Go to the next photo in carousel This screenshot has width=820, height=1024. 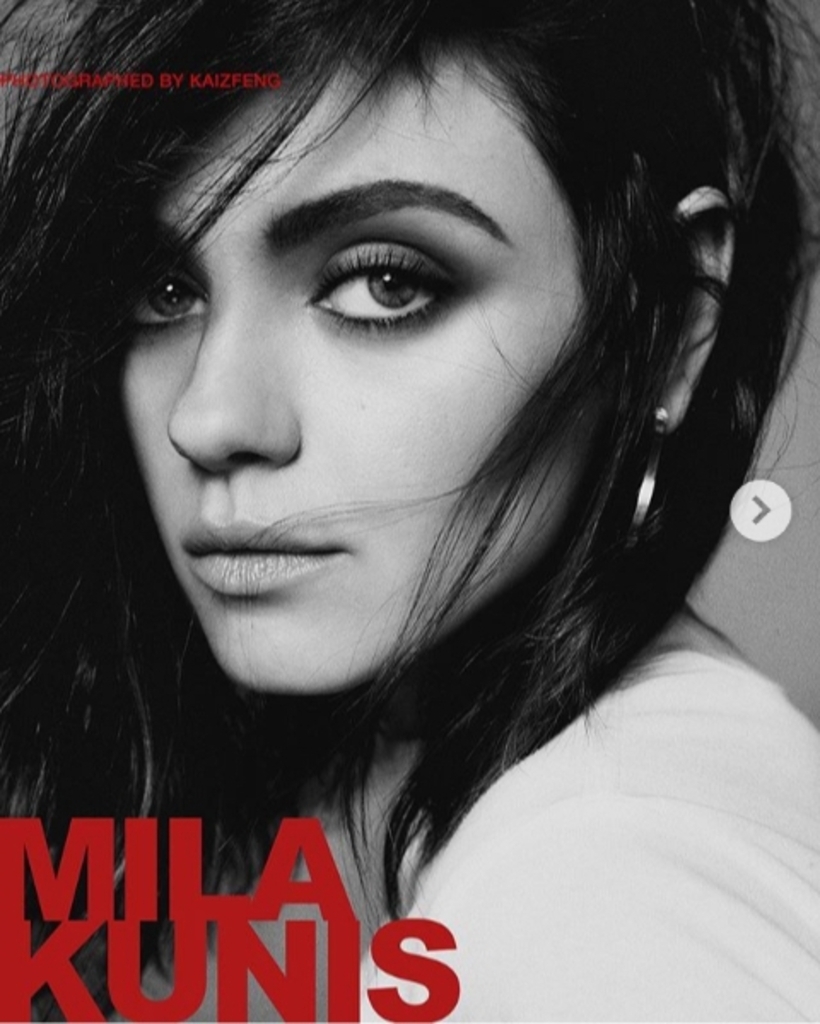[760, 511]
